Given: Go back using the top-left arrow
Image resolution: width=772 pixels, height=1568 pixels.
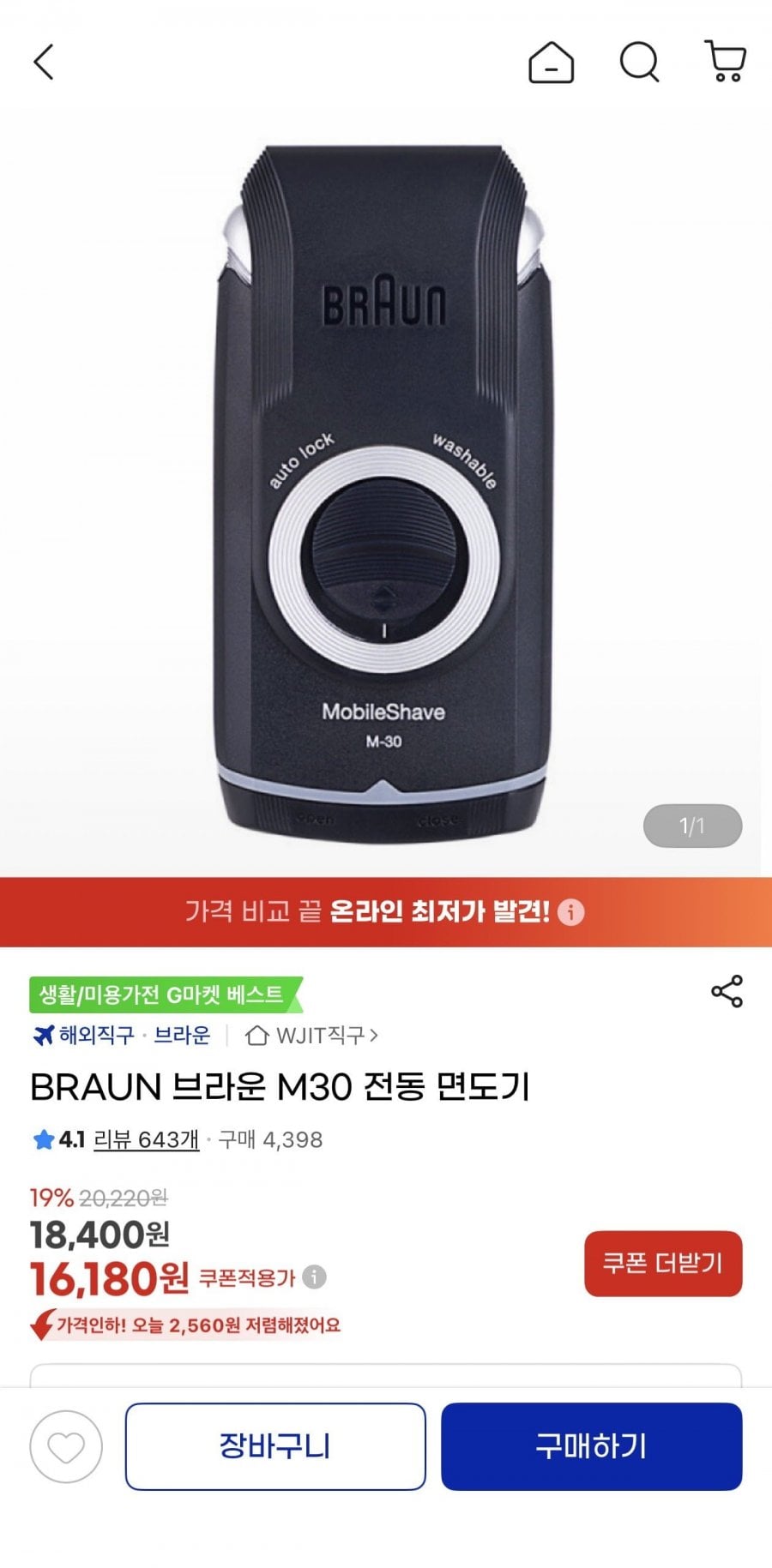Looking at the screenshot, I should click(x=43, y=62).
